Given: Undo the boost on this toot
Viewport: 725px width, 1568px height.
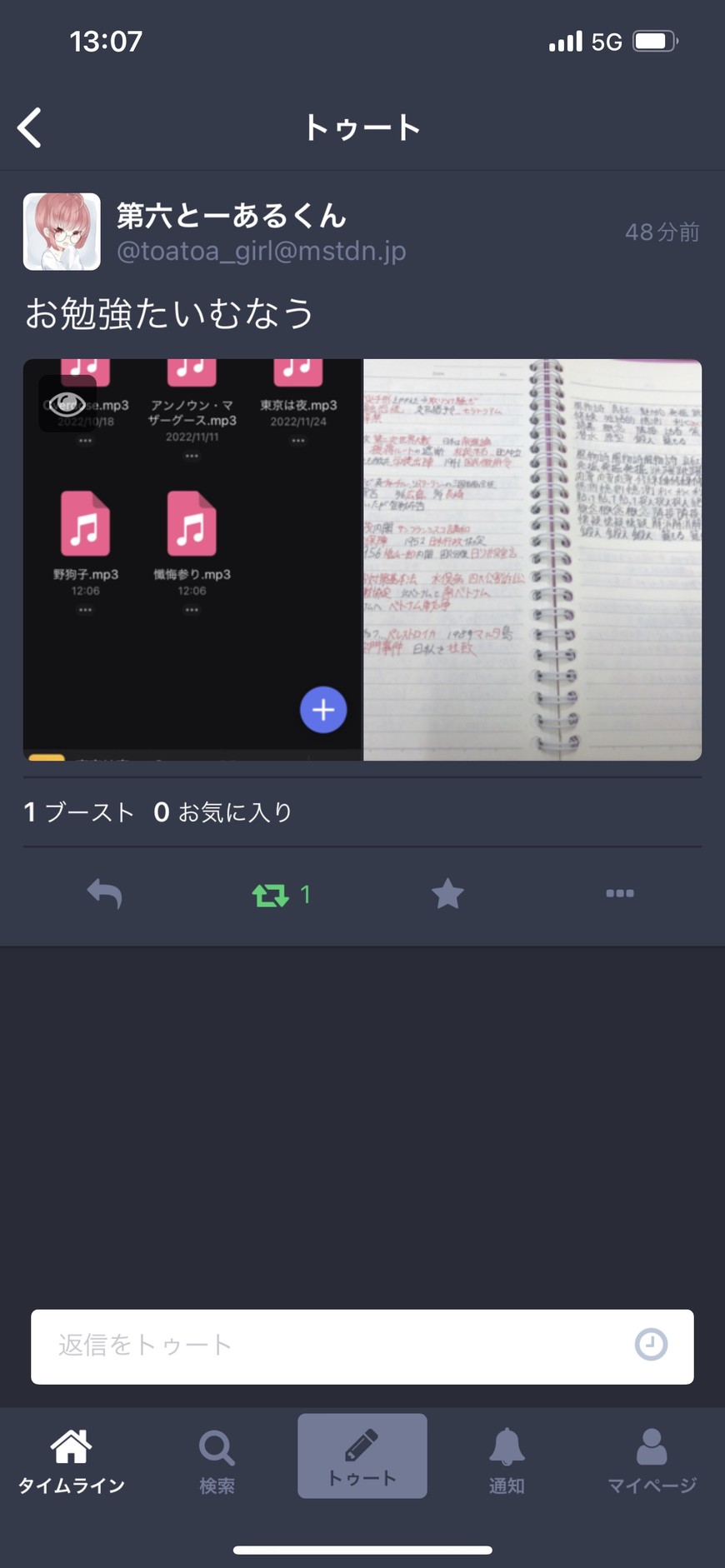Looking at the screenshot, I should tap(272, 895).
